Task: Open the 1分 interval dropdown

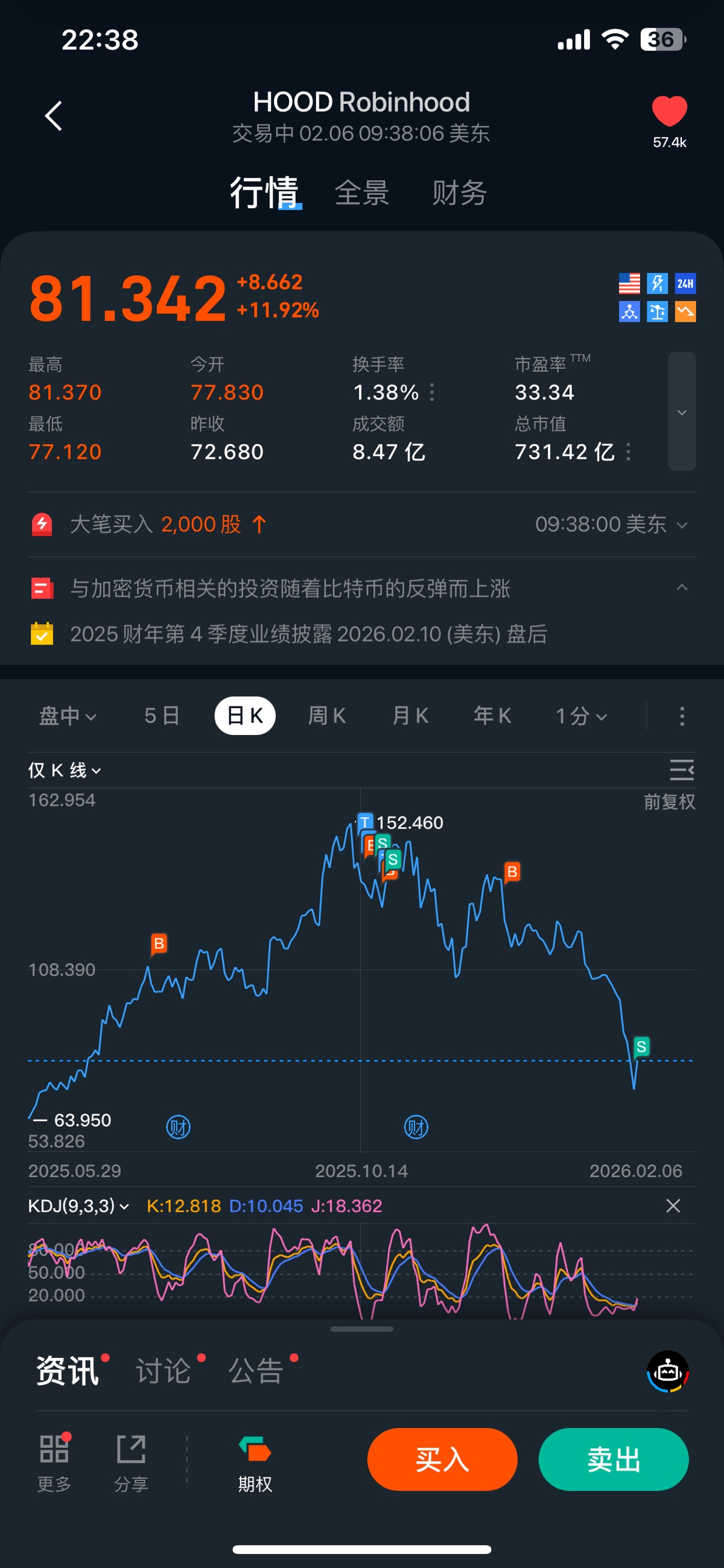Action: (581, 716)
